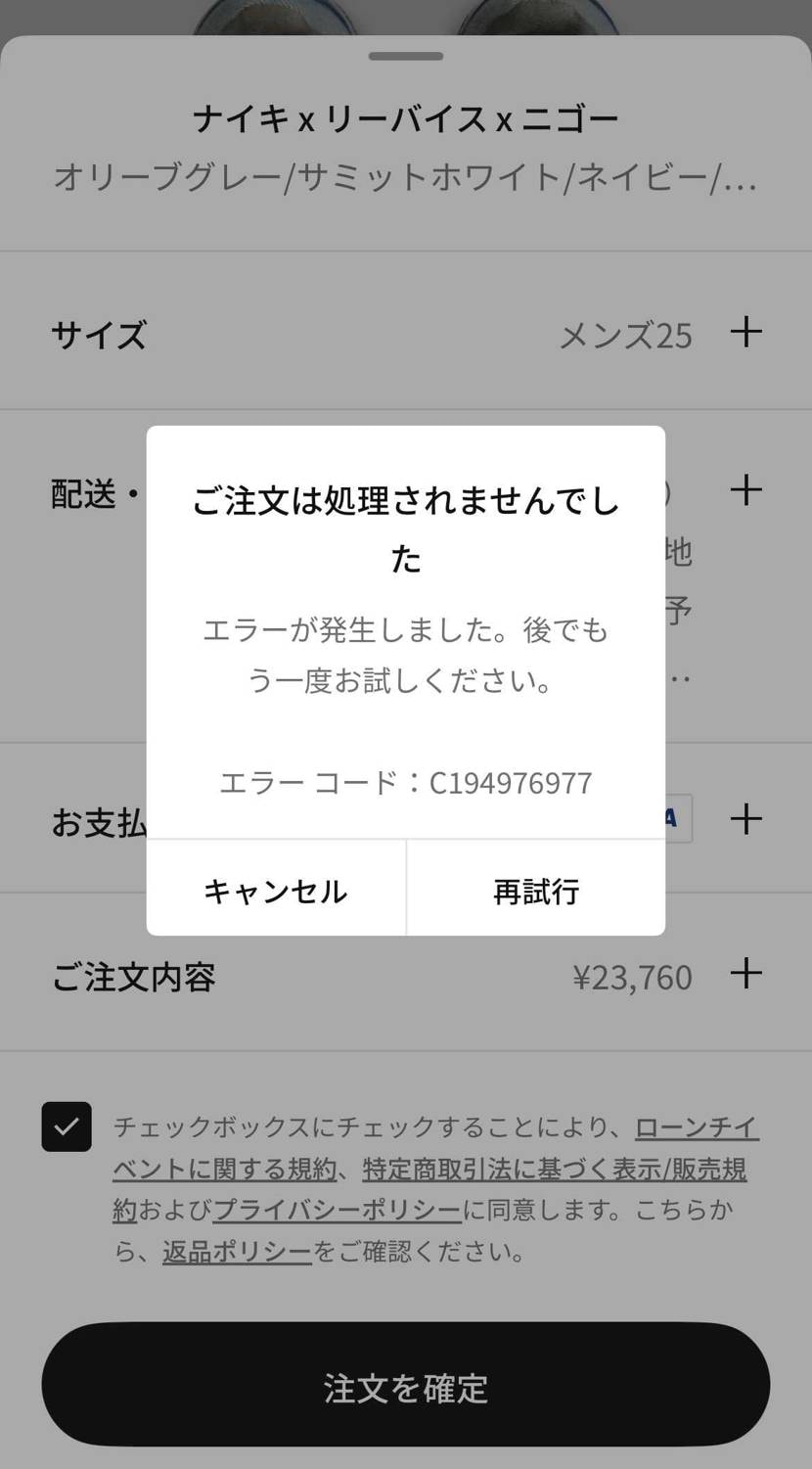The width and height of the screenshot is (812, 1469).
Task: Tap 再試行 to retry the order
Action: pos(536,890)
